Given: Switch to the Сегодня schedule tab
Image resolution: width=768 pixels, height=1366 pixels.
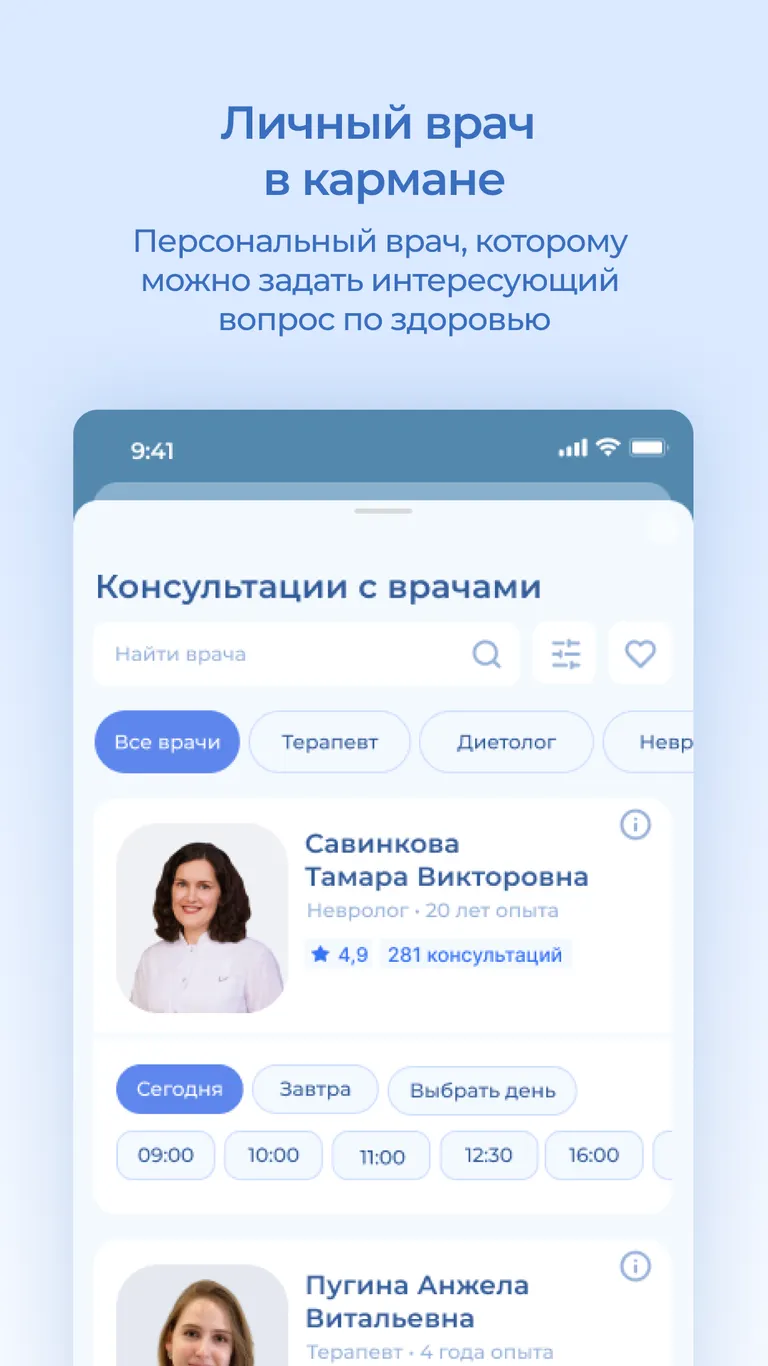Looking at the screenshot, I should point(179,1090).
